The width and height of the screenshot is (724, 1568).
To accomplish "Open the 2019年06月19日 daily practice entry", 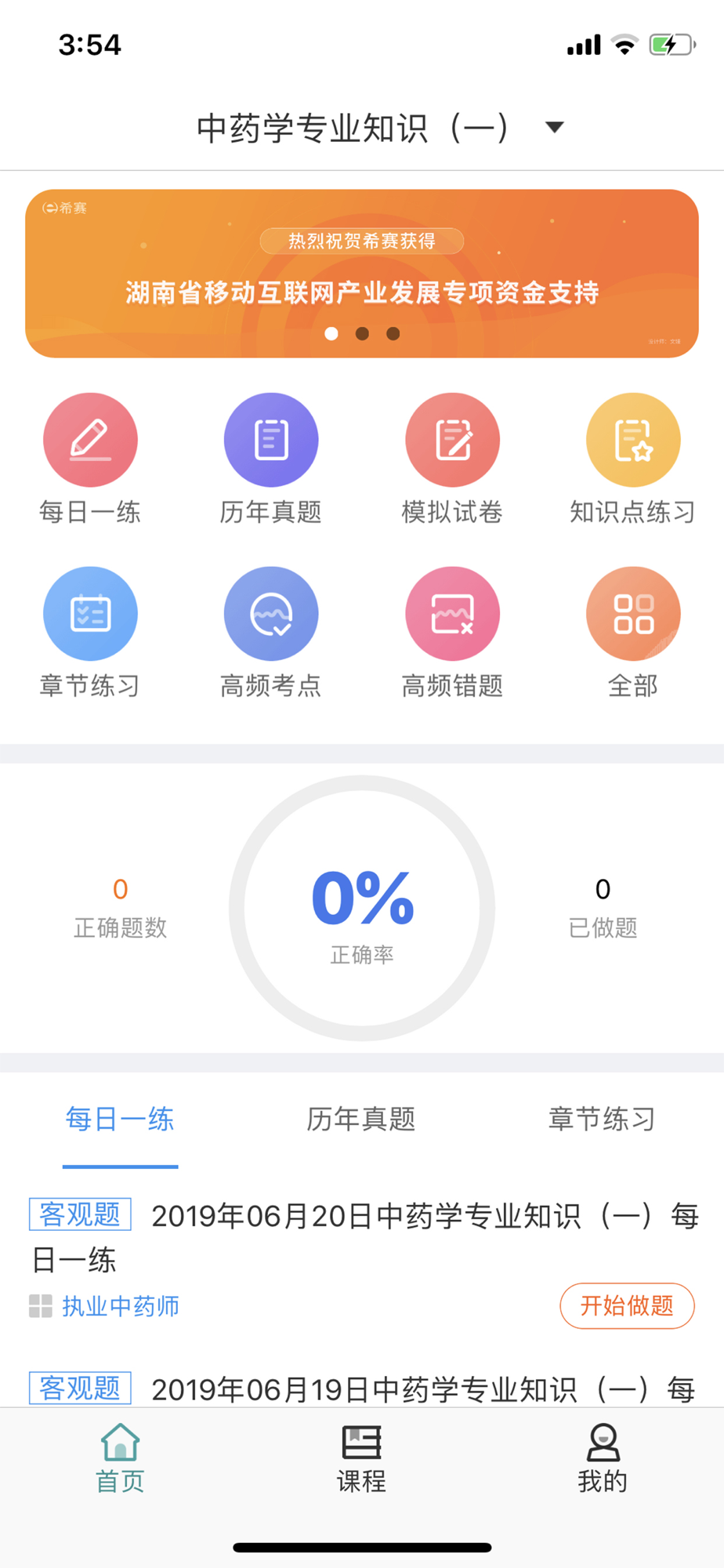I will pyautogui.click(x=362, y=1389).
